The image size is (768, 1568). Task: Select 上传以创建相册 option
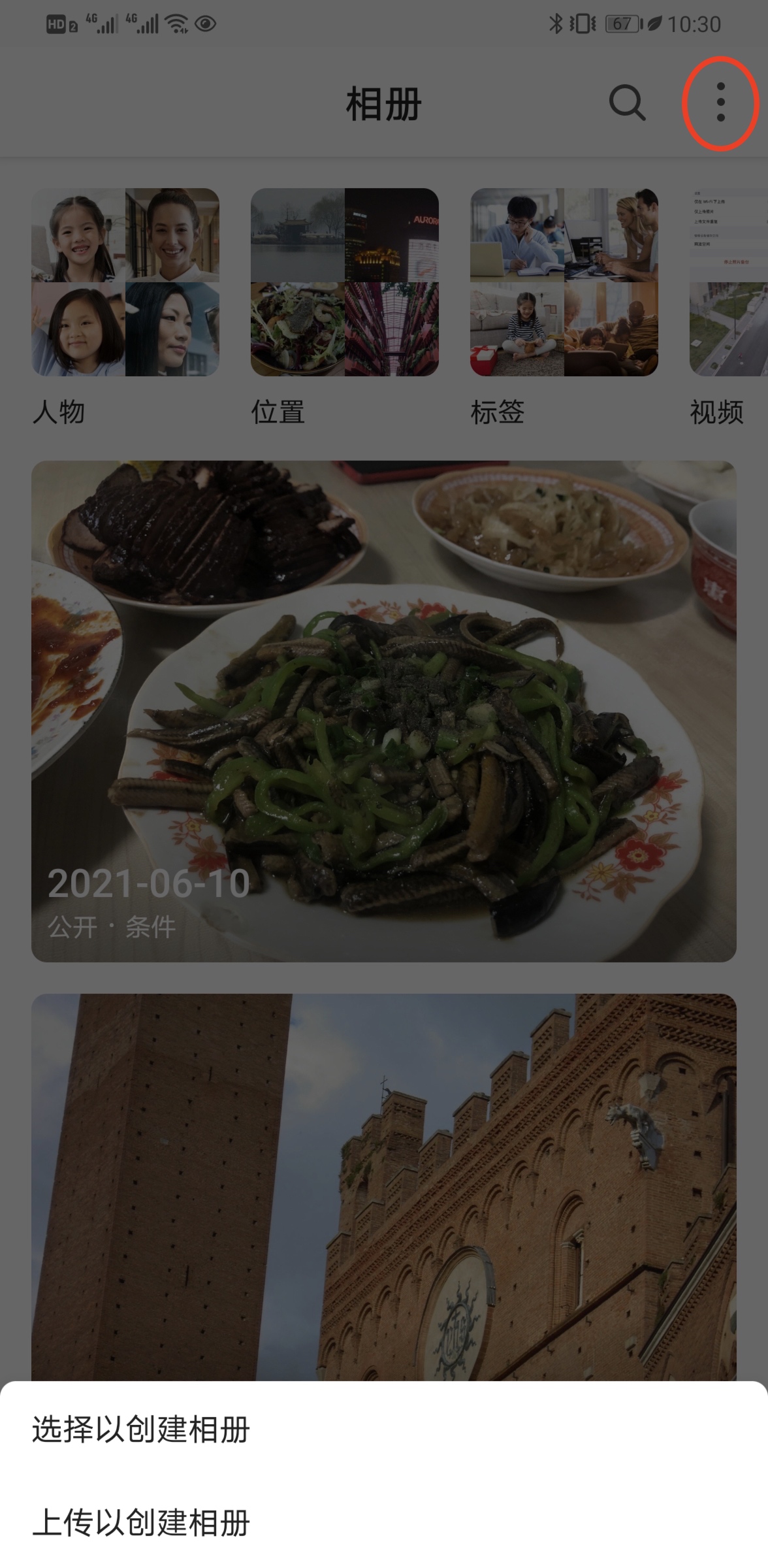384,1522
